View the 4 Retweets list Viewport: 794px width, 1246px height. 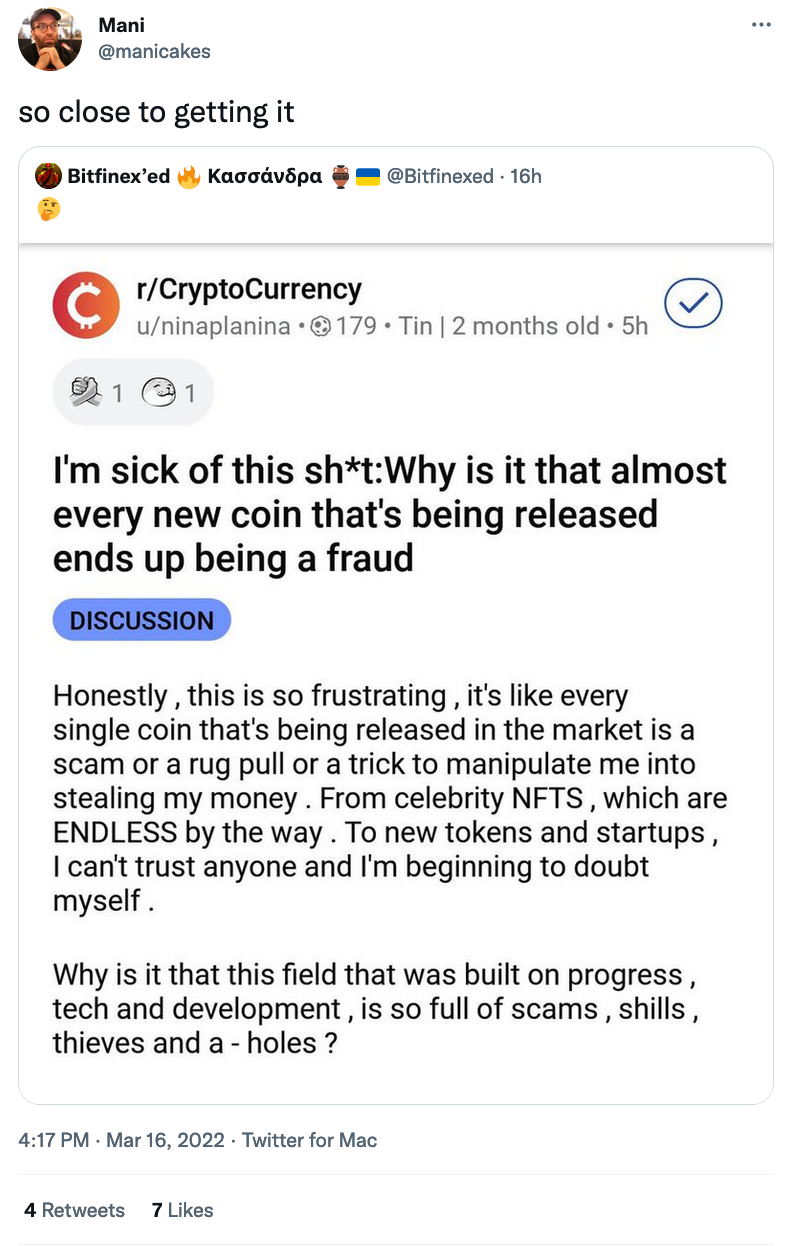[x=75, y=1210]
